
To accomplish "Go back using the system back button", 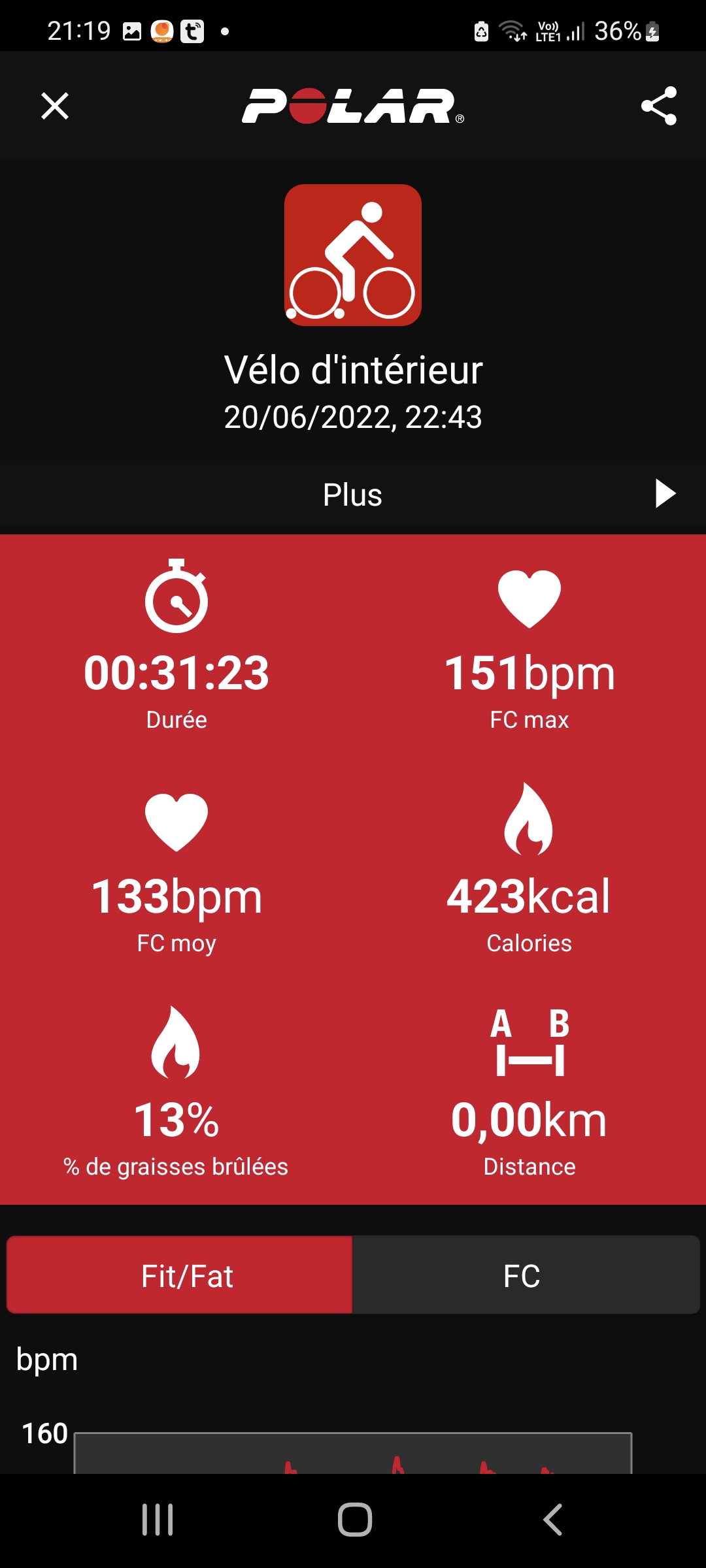I will (x=552, y=1519).
